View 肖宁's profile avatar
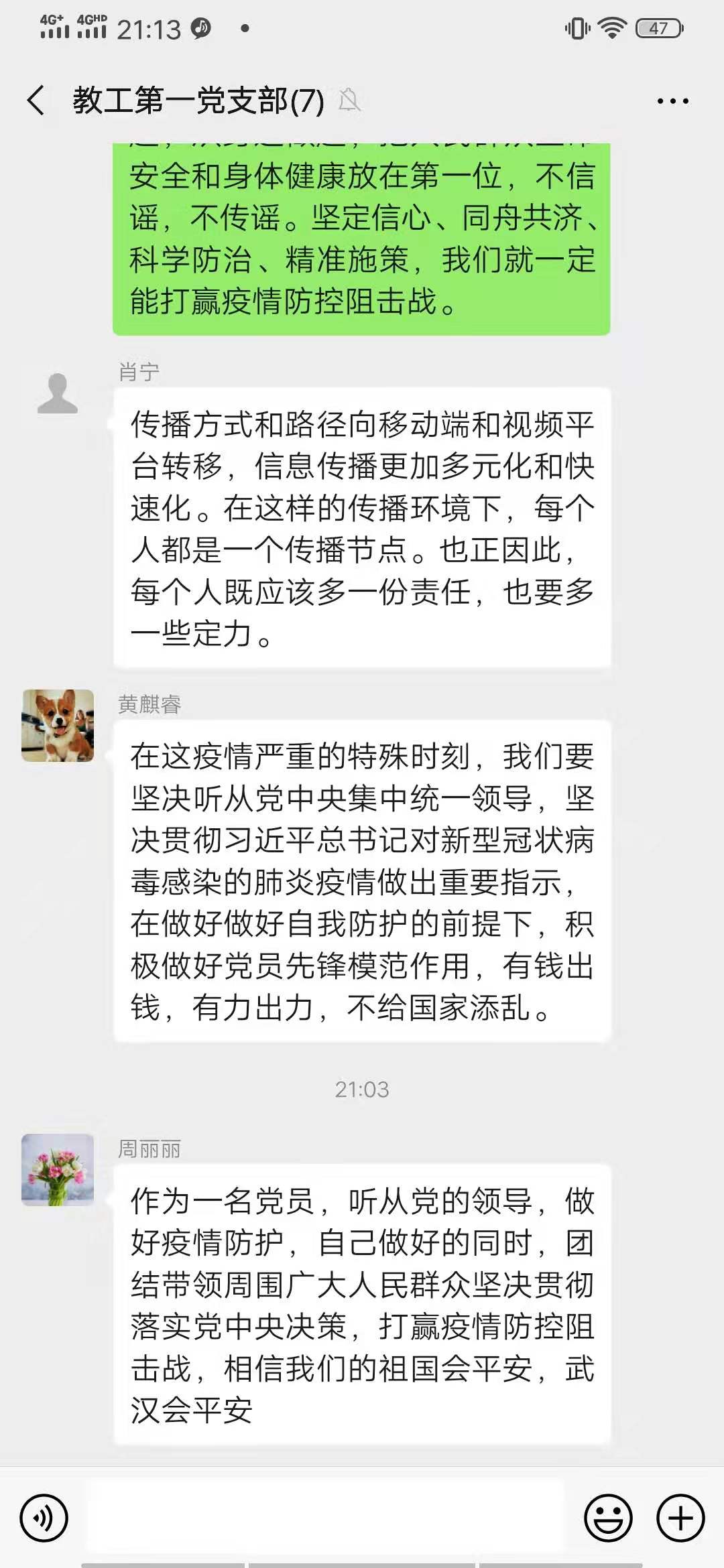Viewport: 724px width, 1568px height. coord(58,393)
